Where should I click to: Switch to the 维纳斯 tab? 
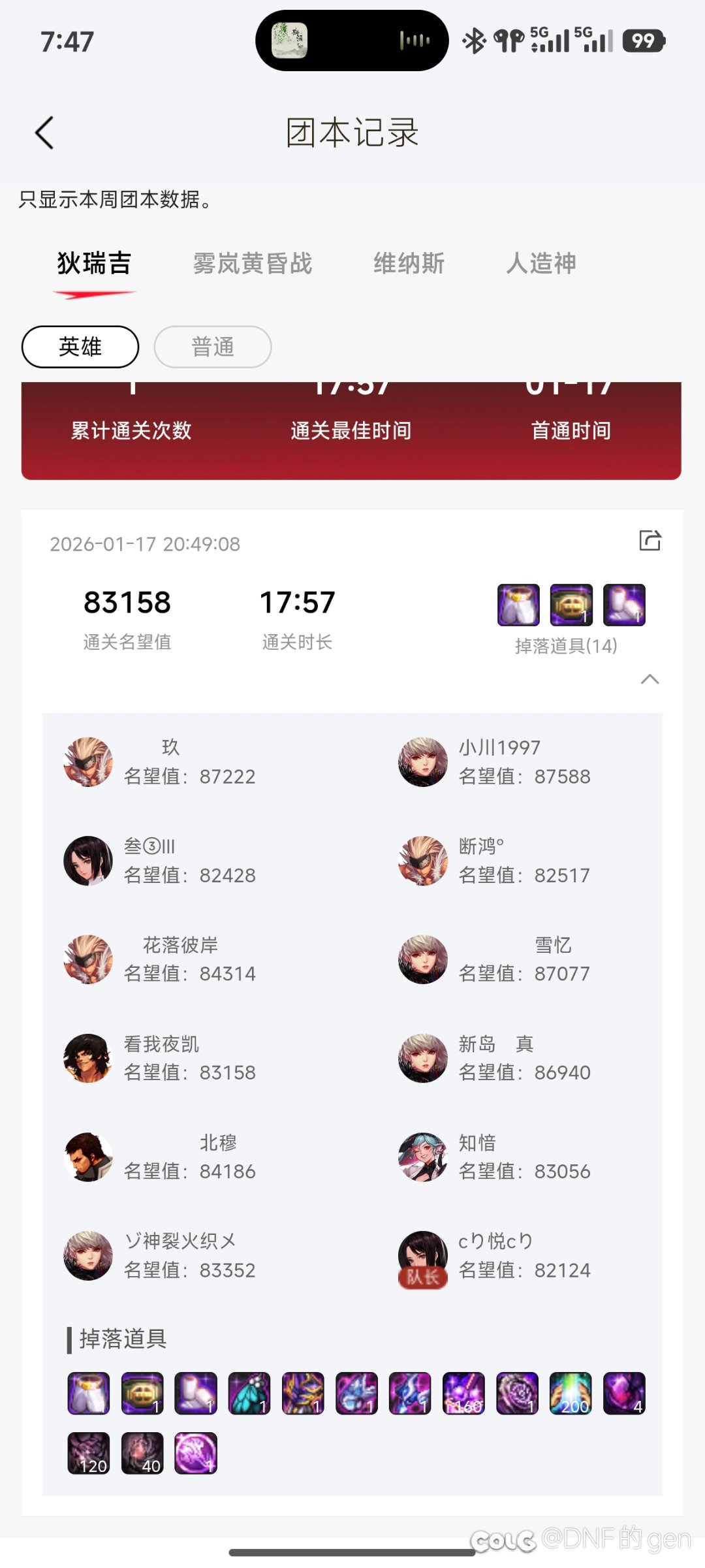coord(409,264)
